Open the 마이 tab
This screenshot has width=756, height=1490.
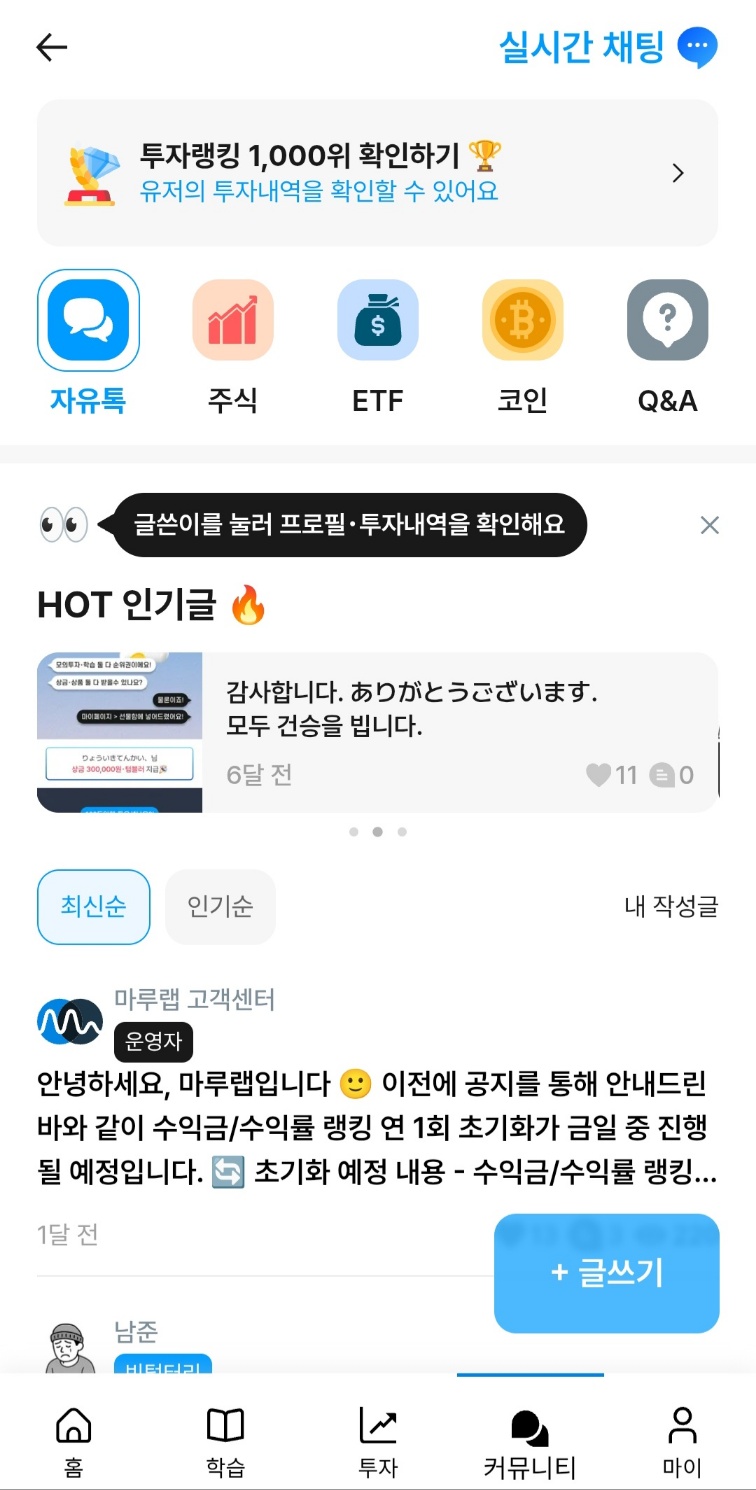(682, 1440)
